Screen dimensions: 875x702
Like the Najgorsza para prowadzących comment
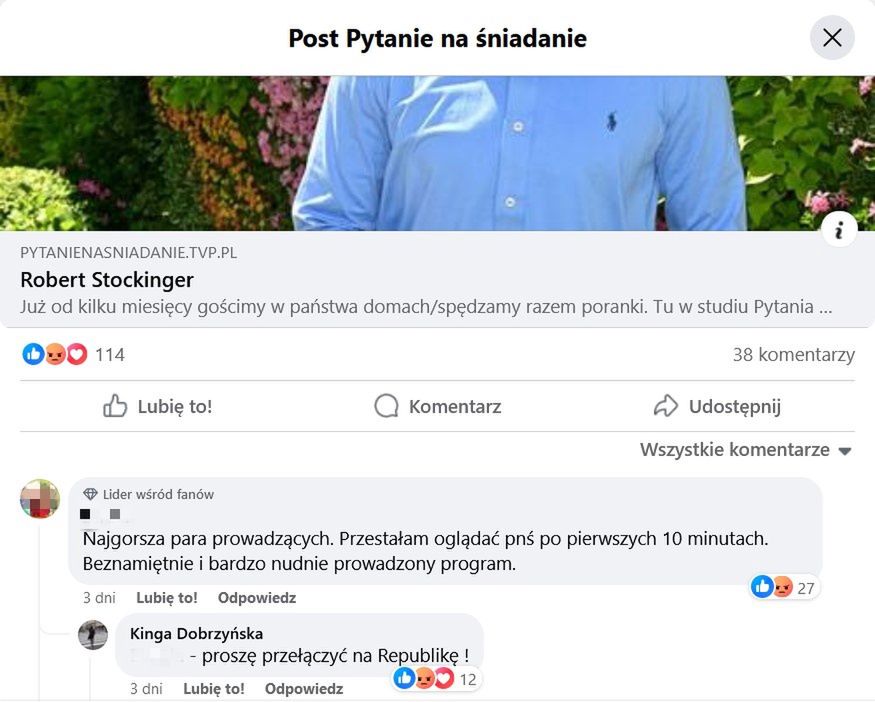coord(167,598)
